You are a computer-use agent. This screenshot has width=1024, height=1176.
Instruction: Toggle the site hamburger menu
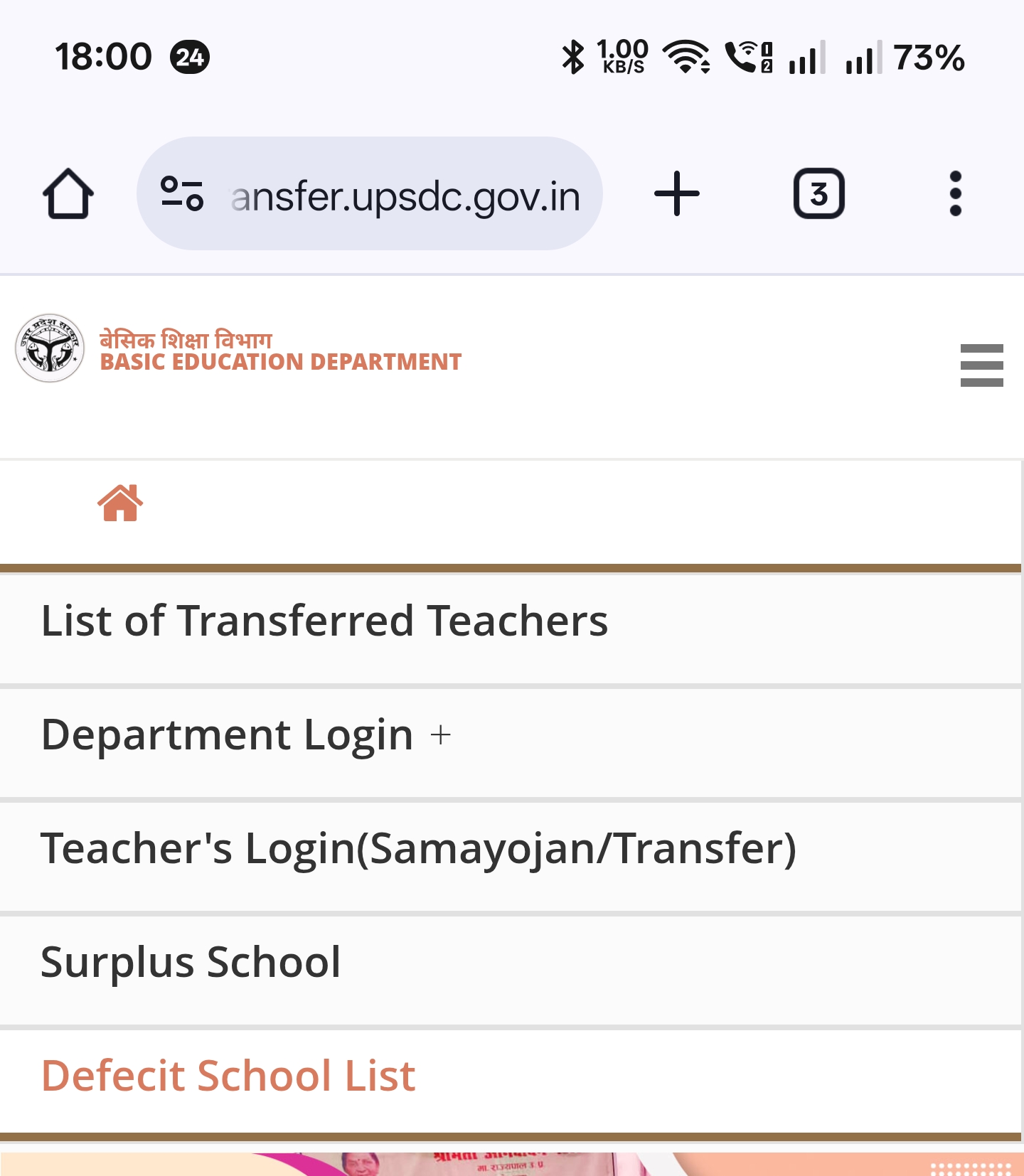coord(981,365)
